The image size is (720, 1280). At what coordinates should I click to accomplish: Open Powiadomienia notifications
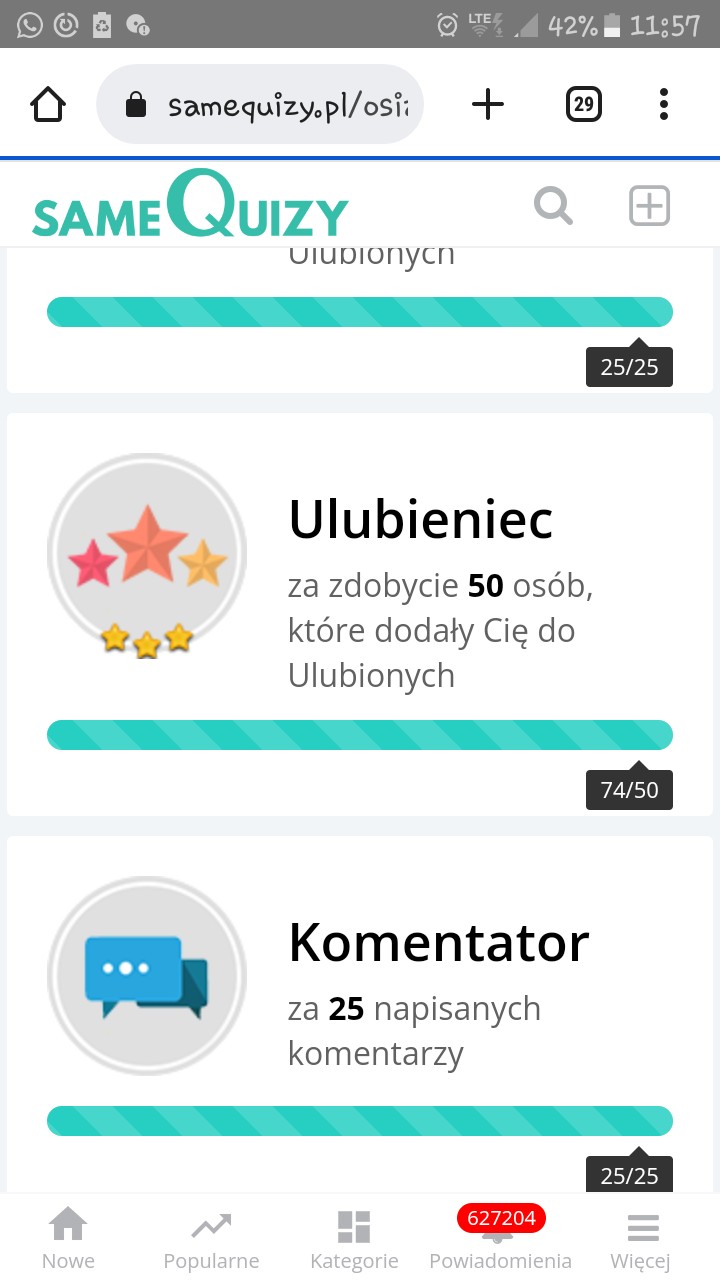pos(500,1238)
